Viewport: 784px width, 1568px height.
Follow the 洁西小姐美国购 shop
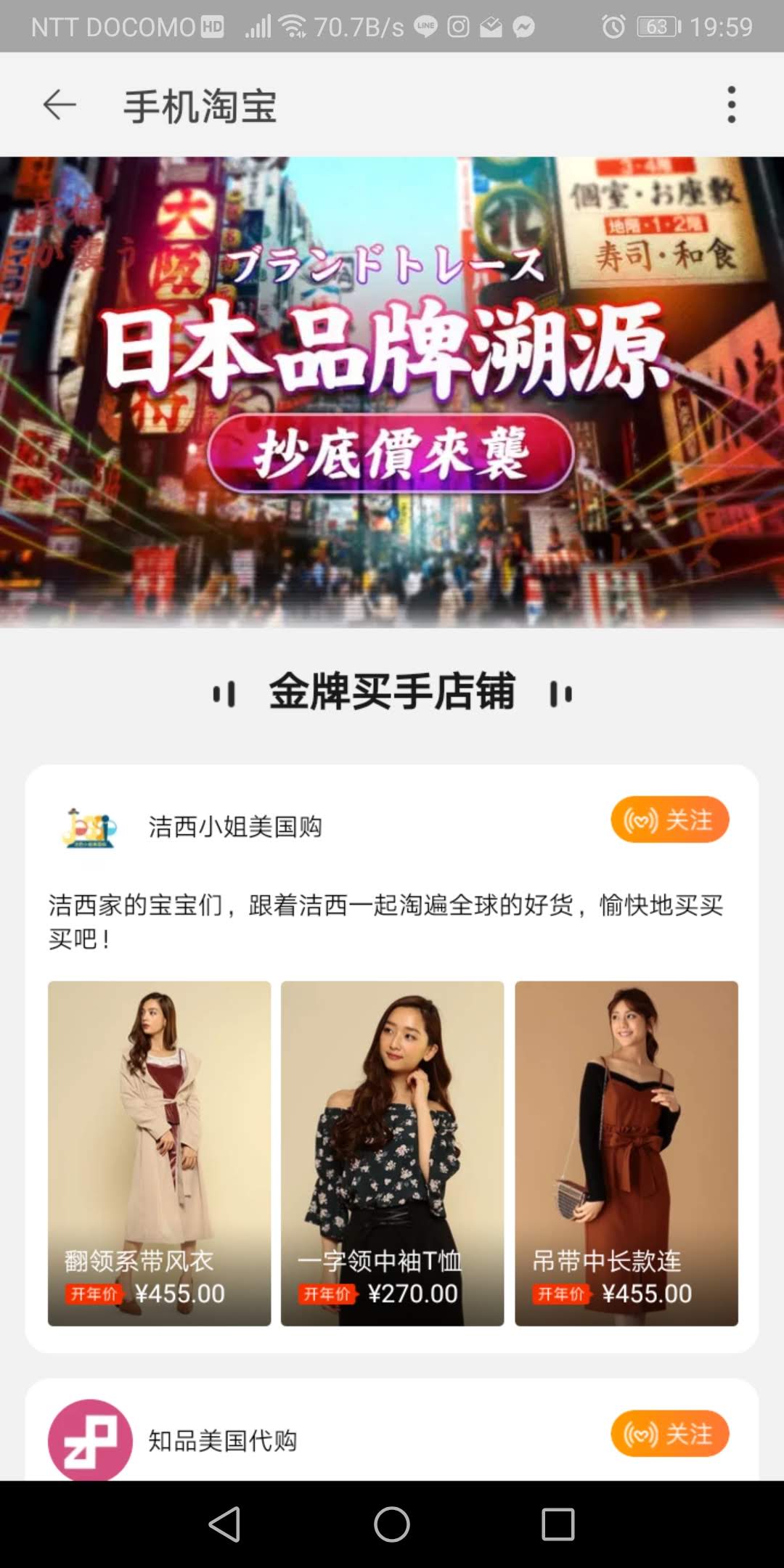669,820
